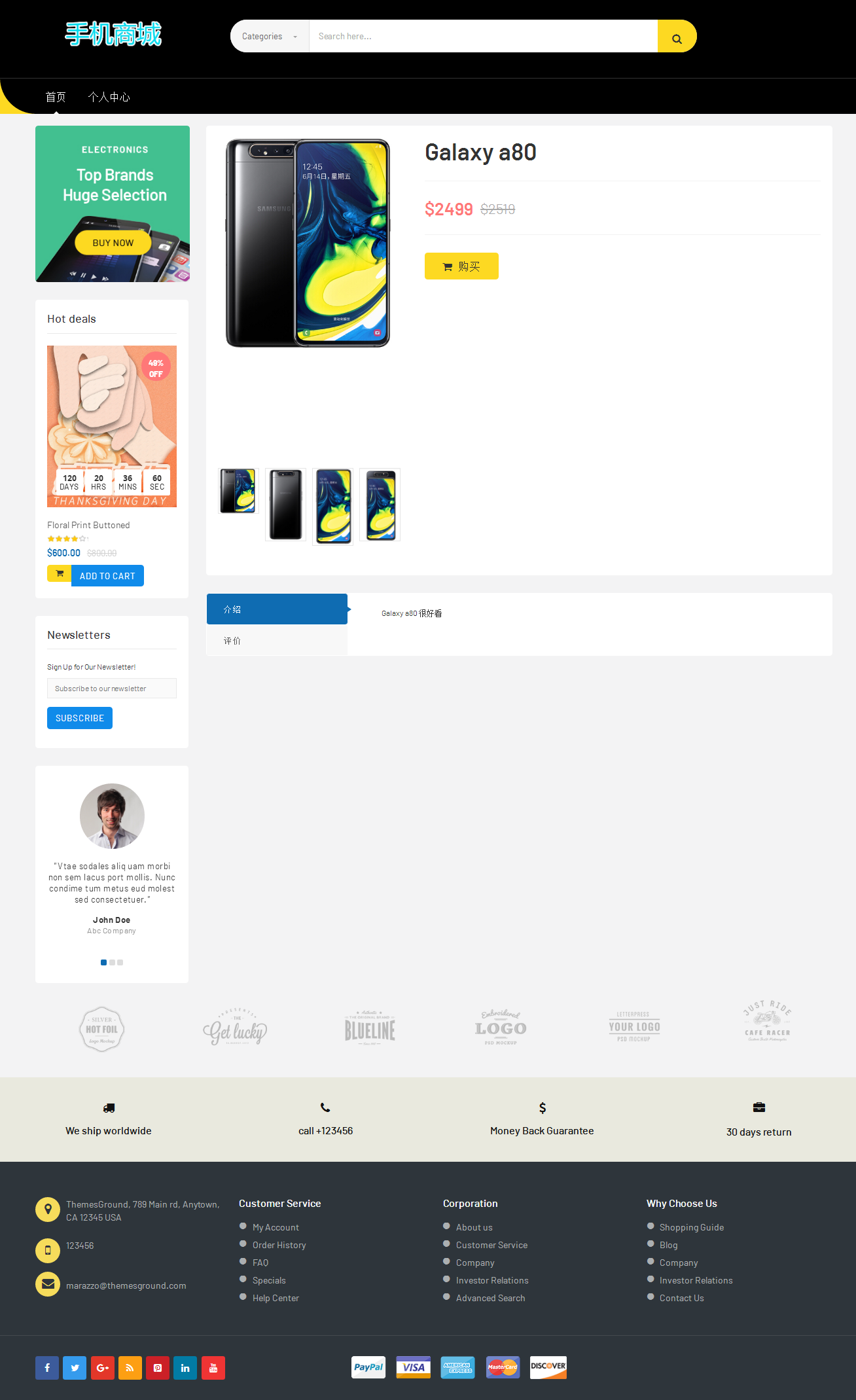856x1400 pixels.
Task: Open the 个人中心 personal center
Action: [109, 97]
